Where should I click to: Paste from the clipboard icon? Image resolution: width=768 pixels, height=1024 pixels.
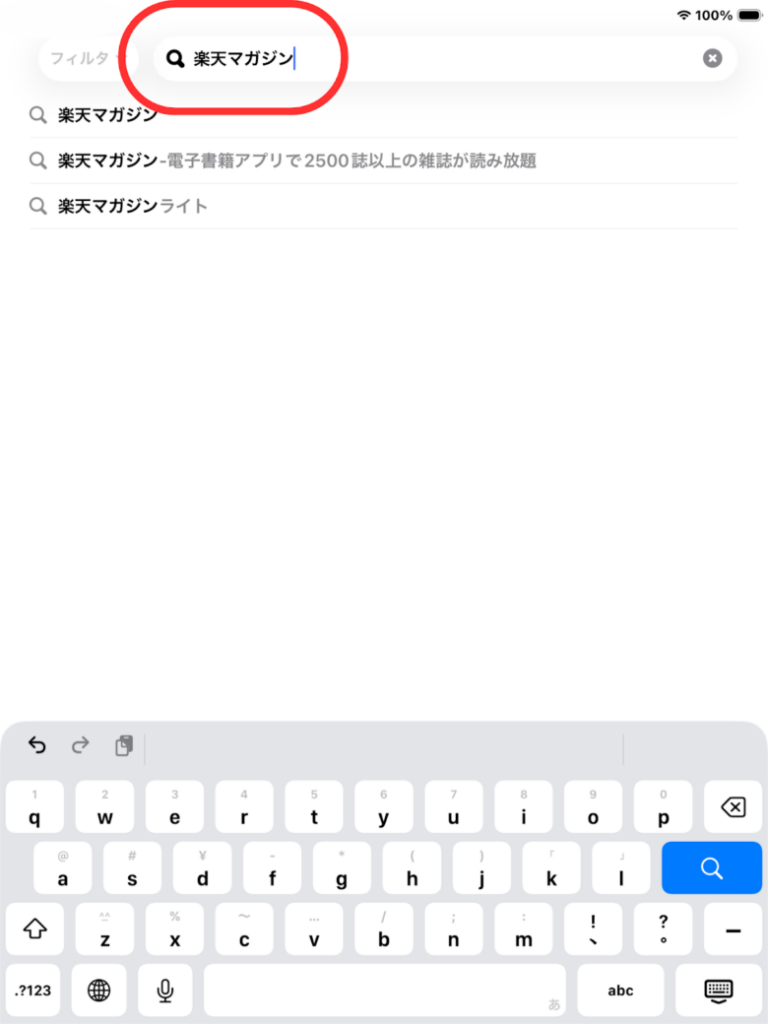click(x=124, y=745)
